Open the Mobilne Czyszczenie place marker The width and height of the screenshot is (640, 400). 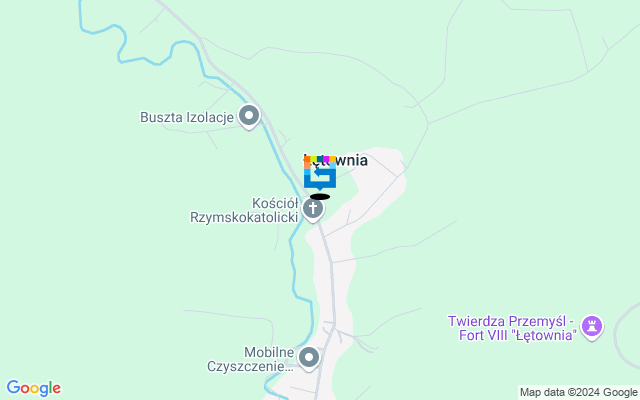[309, 357]
